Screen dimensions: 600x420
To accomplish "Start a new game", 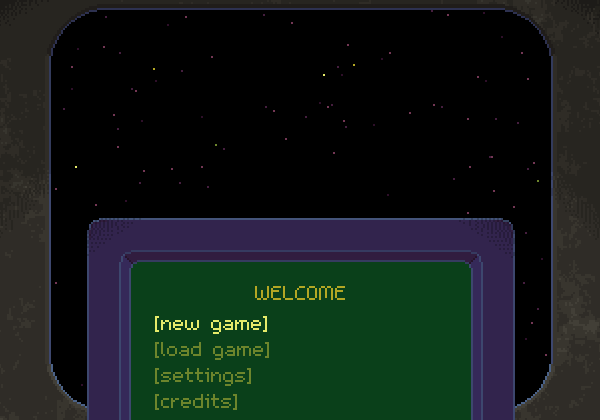I will pos(211,324).
